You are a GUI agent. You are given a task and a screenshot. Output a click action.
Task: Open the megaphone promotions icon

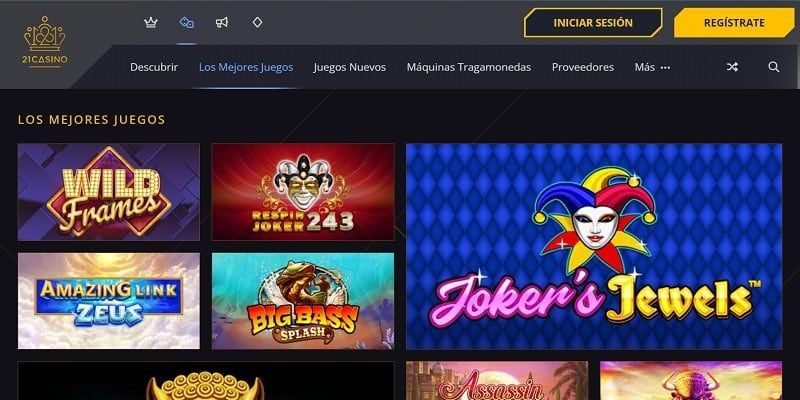(222, 22)
